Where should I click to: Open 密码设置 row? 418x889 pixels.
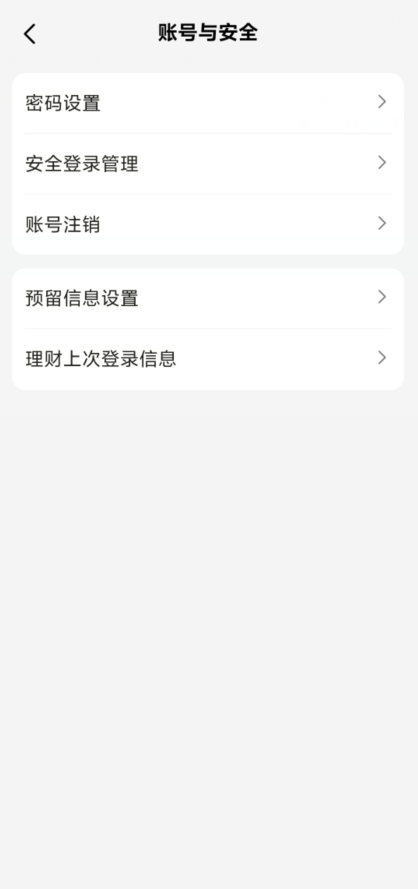tap(208, 103)
